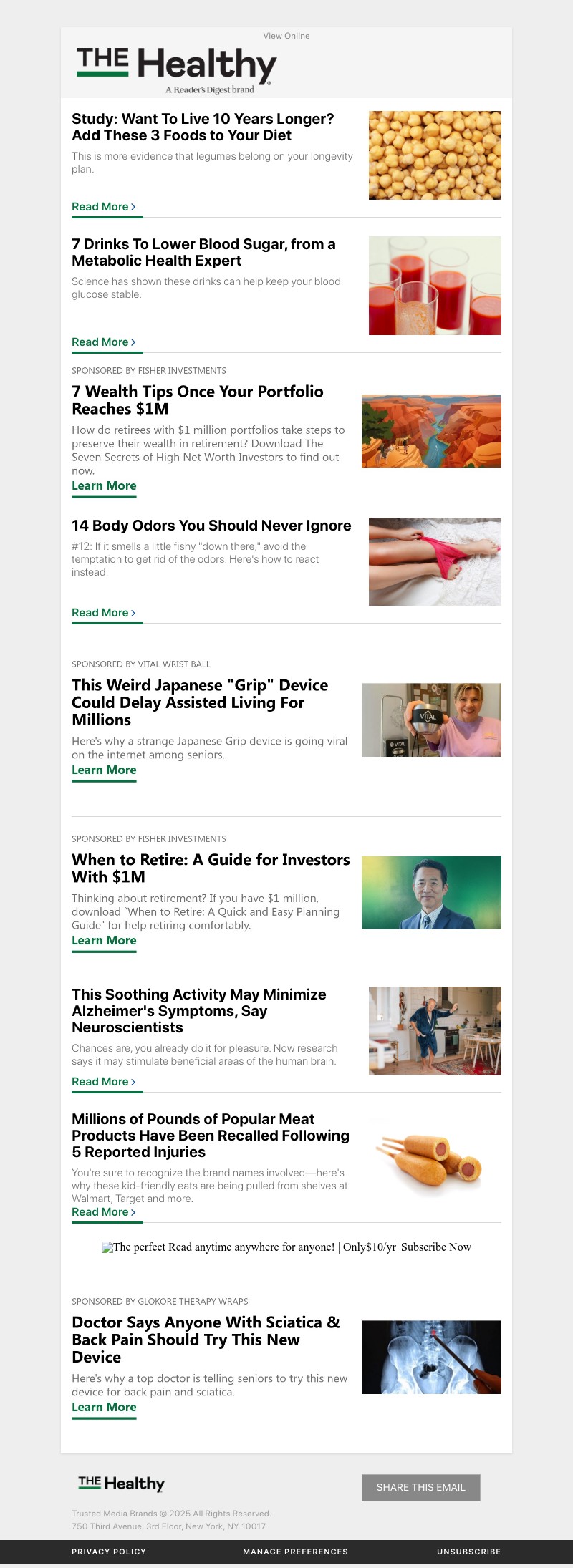Unsubscribe from this newsletter

(468, 1552)
